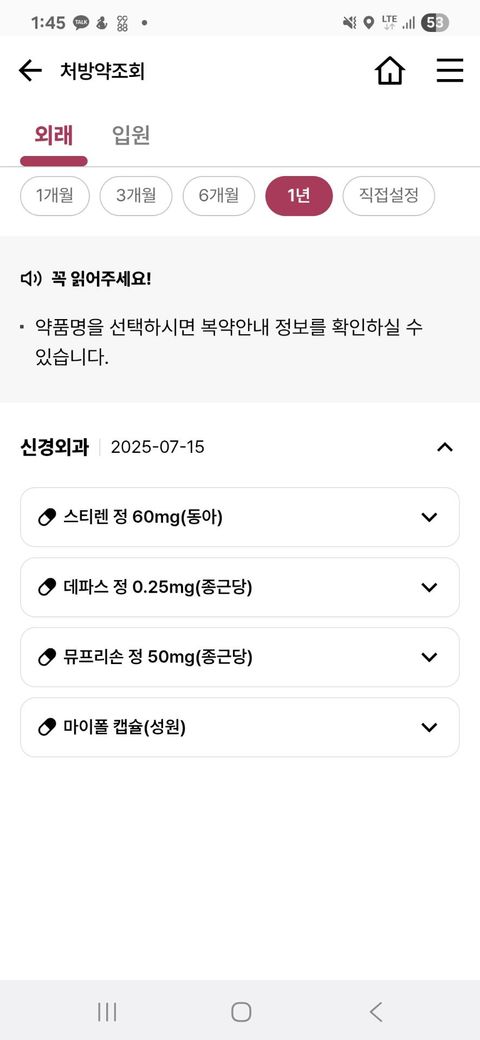Expand 마이폴 캡슐(성원) details
The height and width of the screenshot is (1040, 480).
click(x=240, y=728)
